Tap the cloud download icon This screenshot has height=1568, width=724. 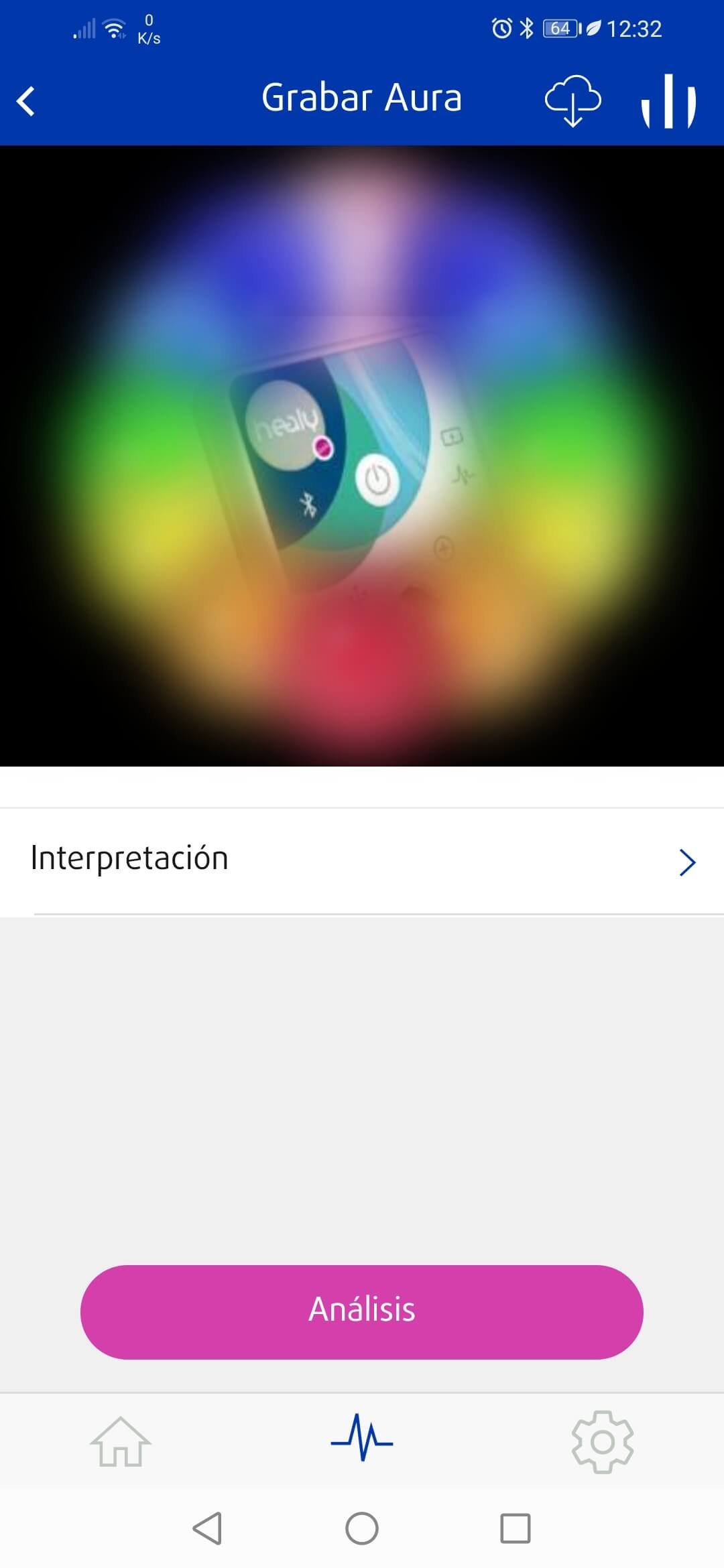tap(572, 101)
